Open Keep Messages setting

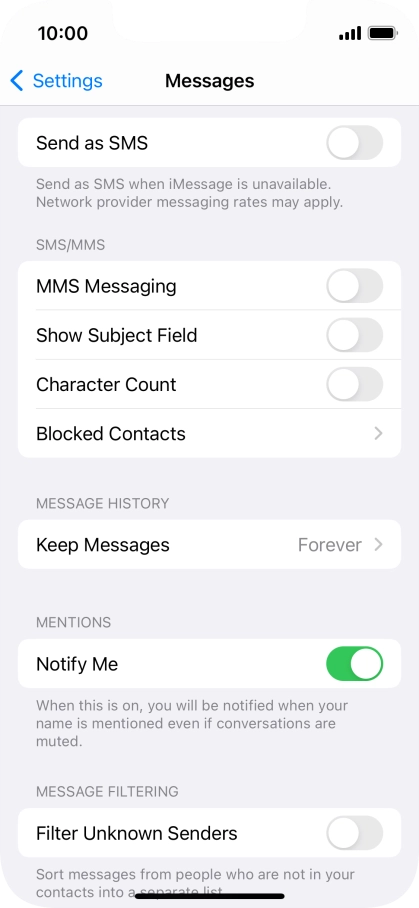[210, 544]
